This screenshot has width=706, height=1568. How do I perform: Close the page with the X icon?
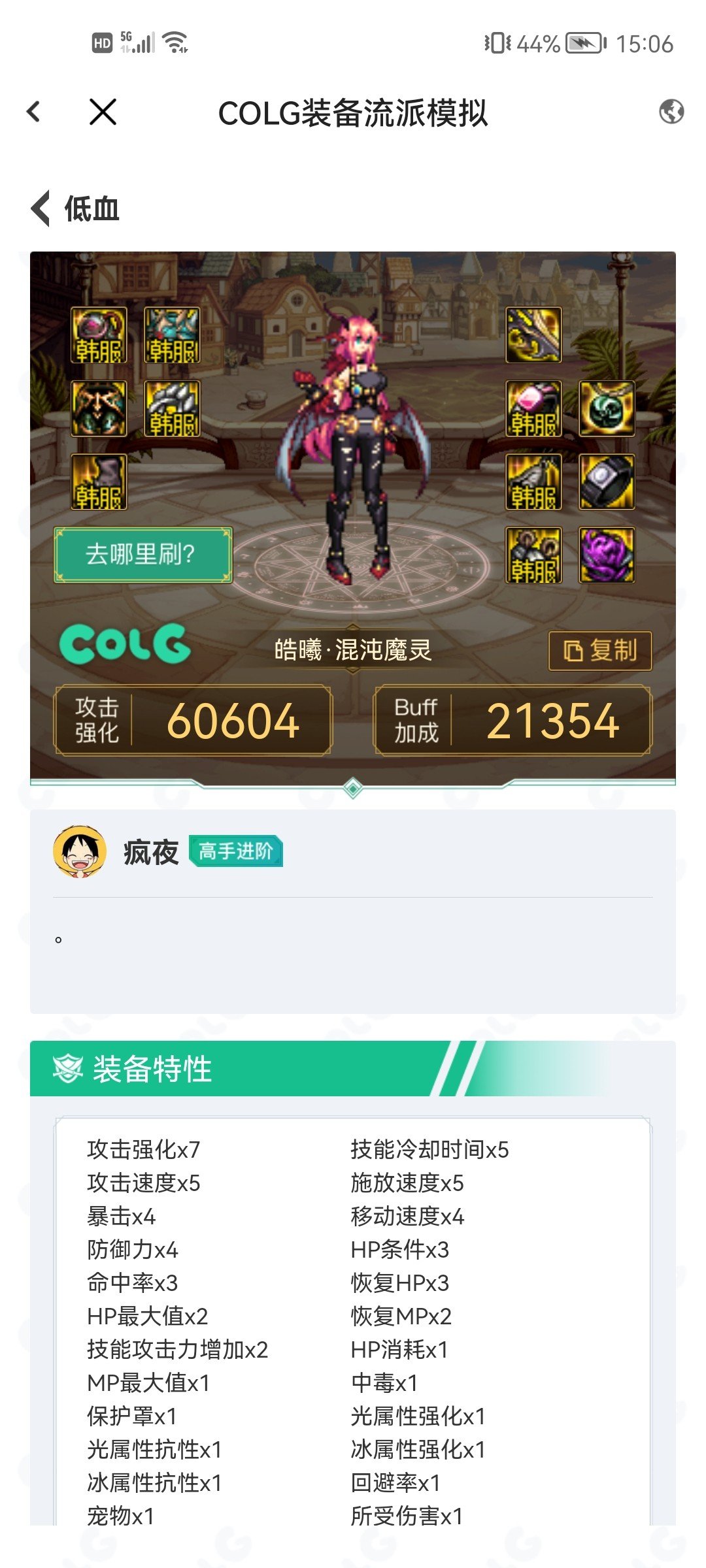tap(103, 112)
